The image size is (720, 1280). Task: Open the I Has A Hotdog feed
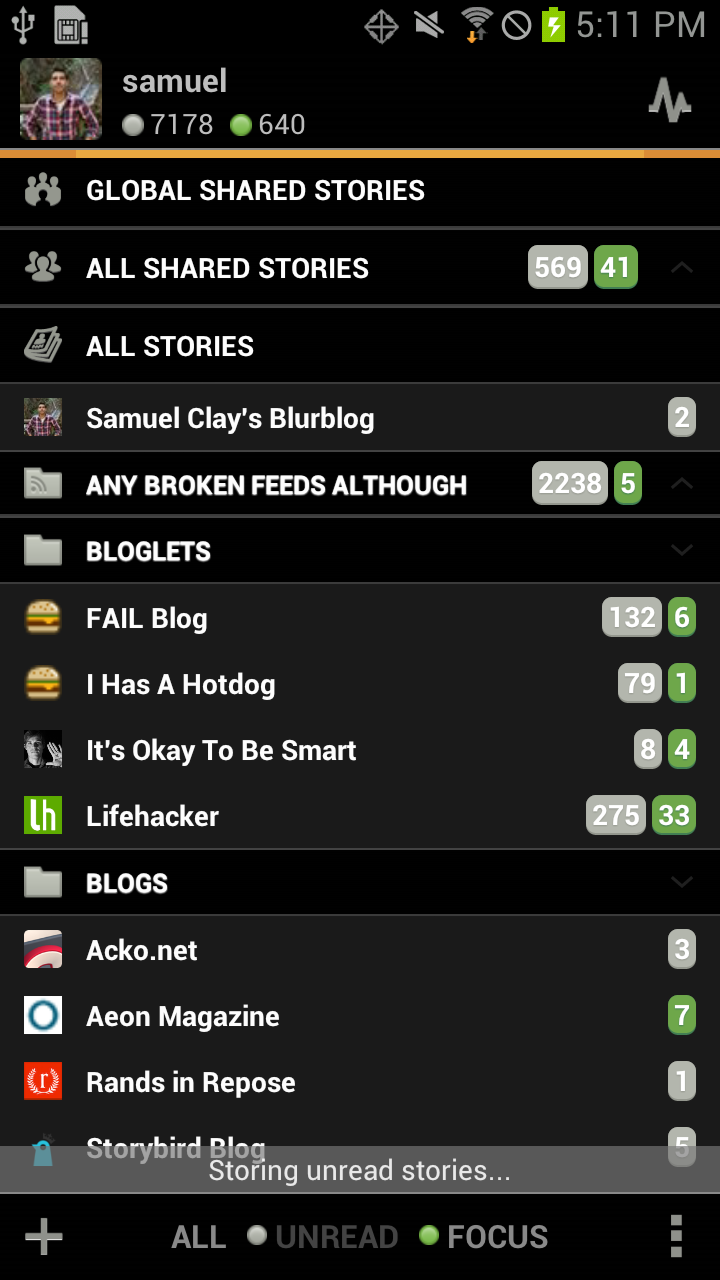tap(180, 684)
